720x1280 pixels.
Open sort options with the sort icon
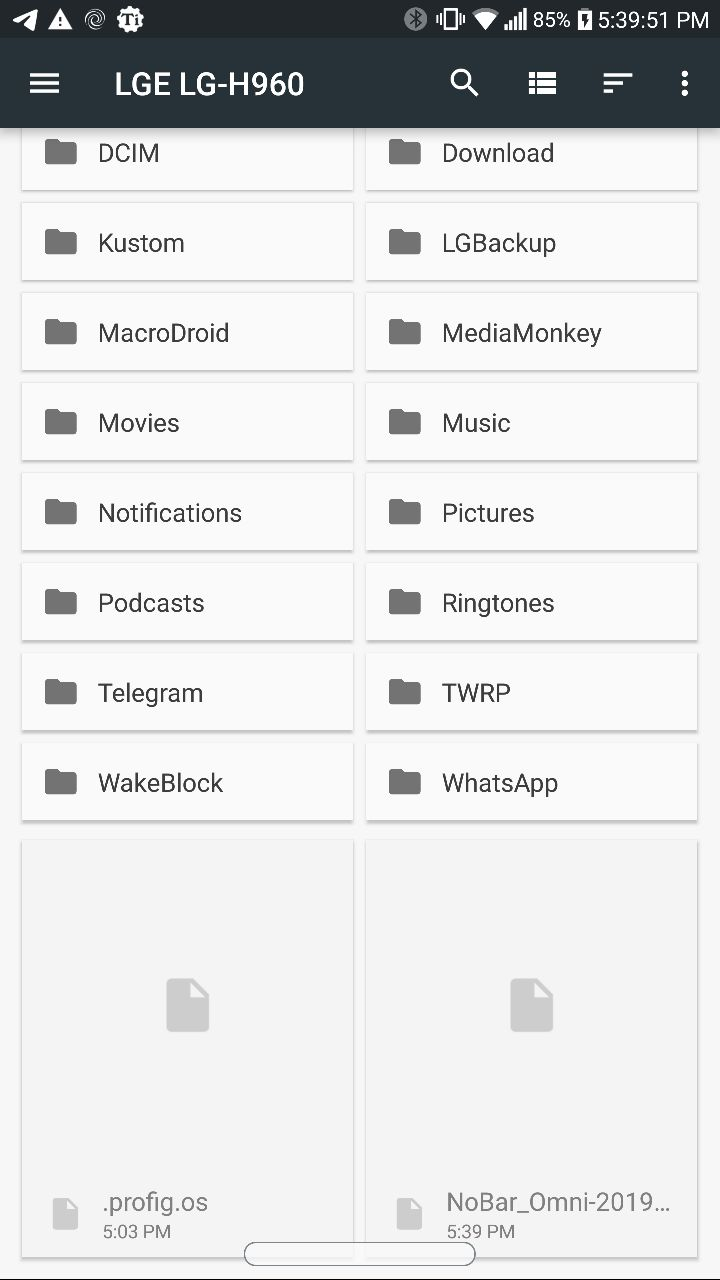(617, 83)
